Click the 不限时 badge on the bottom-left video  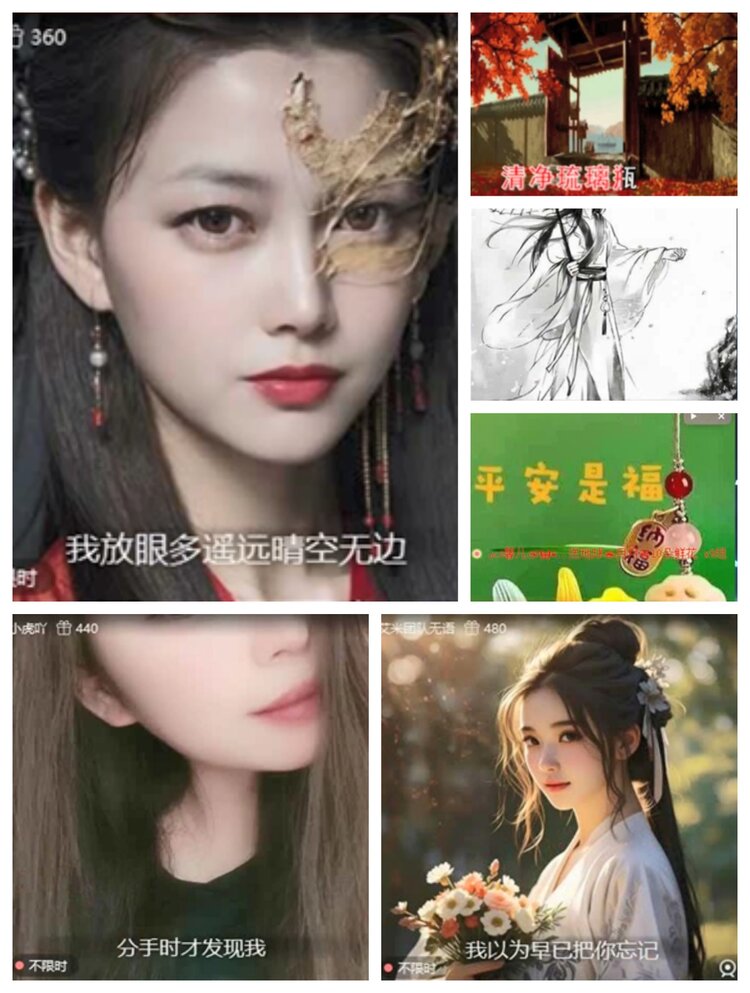[48, 965]
